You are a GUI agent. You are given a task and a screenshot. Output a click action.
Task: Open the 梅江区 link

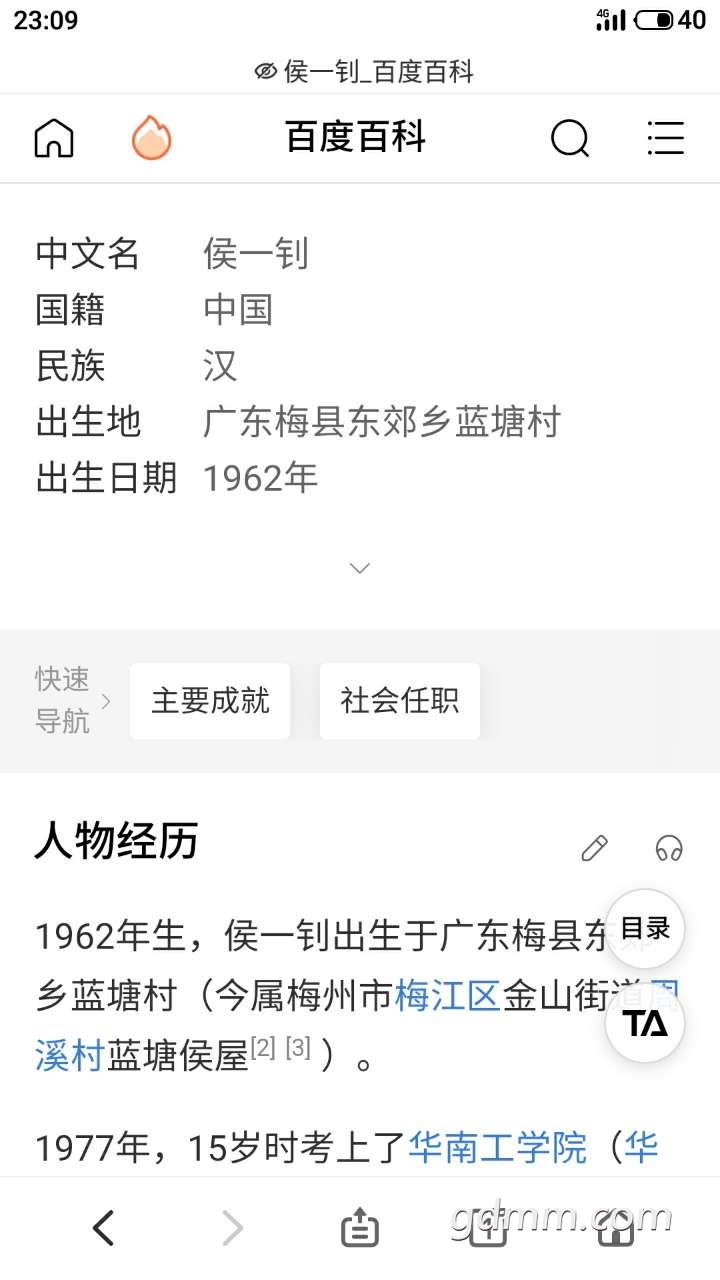pyautogui.click(x=447, y=996)
